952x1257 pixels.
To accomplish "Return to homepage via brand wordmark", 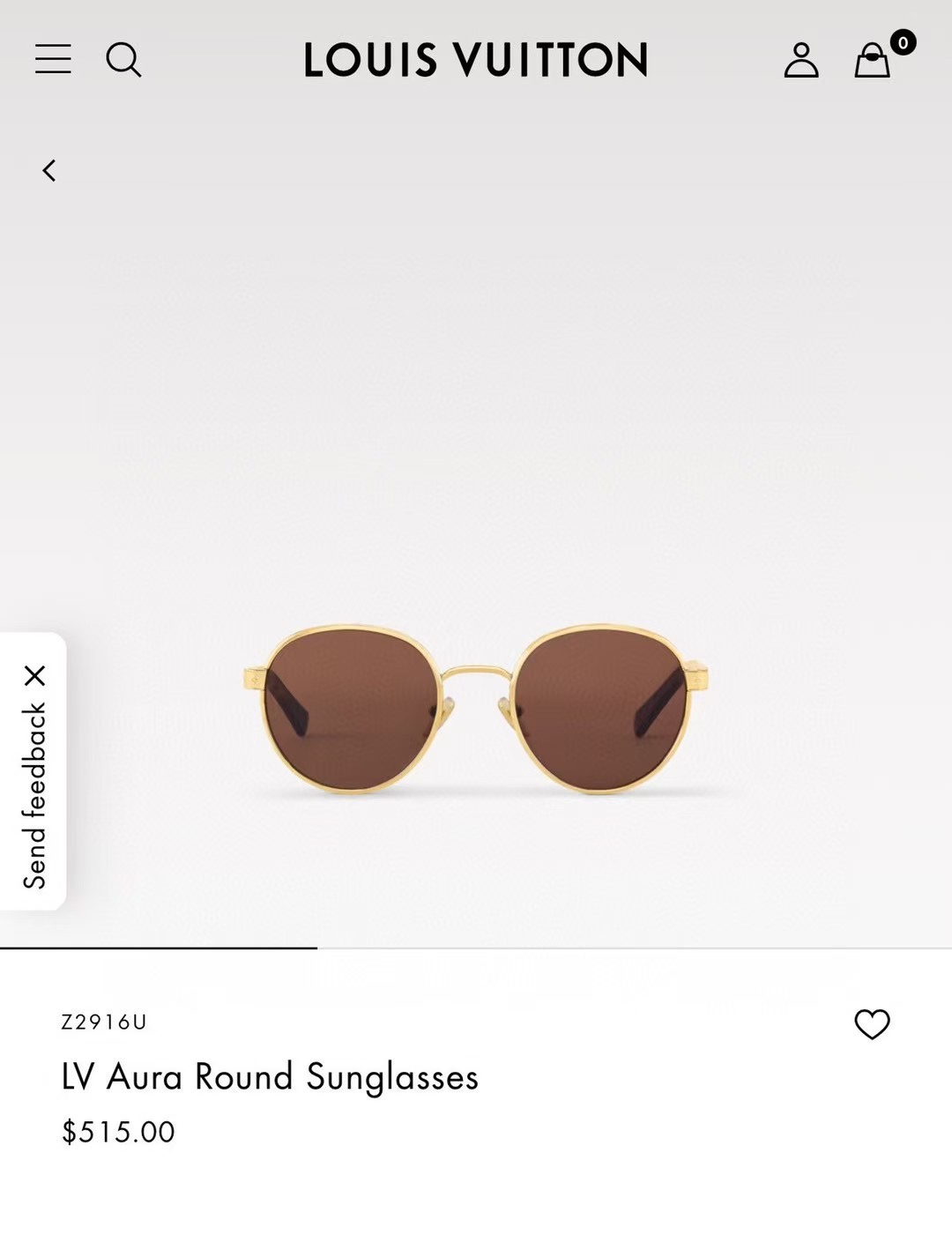I will [475, 60].
